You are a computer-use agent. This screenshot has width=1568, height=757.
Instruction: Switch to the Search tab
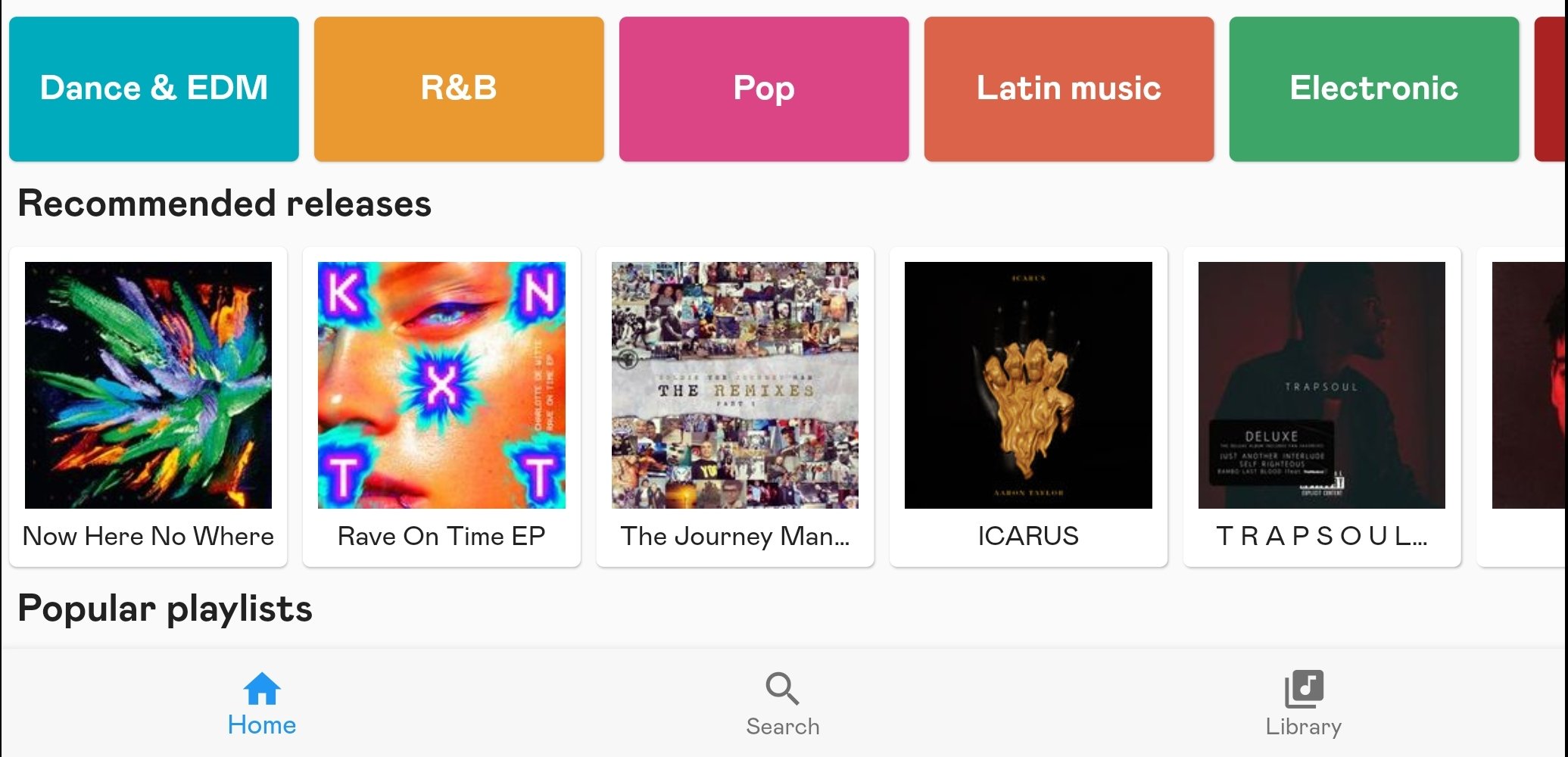pos(783,704)
